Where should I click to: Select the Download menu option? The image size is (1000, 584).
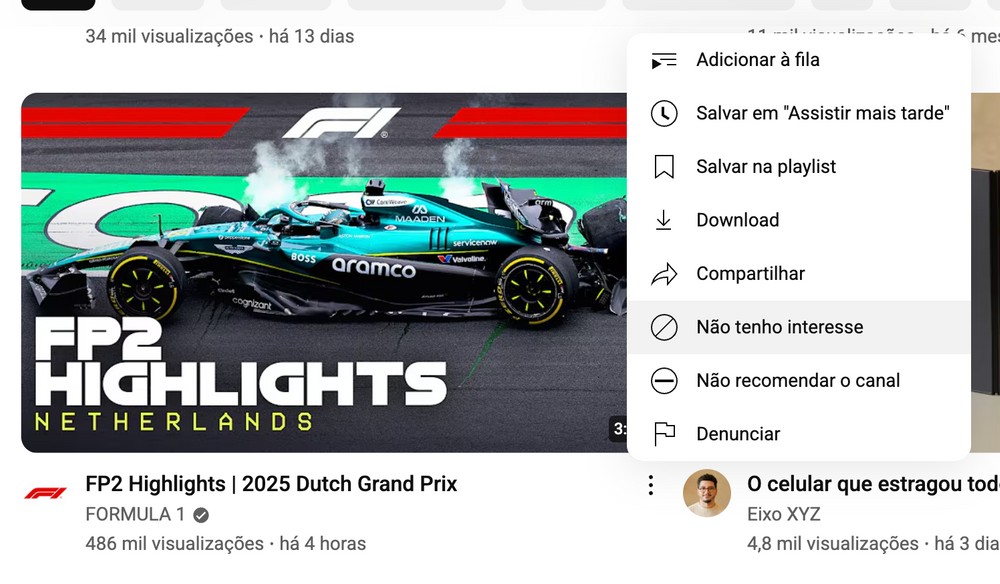(x=737, y=220)
